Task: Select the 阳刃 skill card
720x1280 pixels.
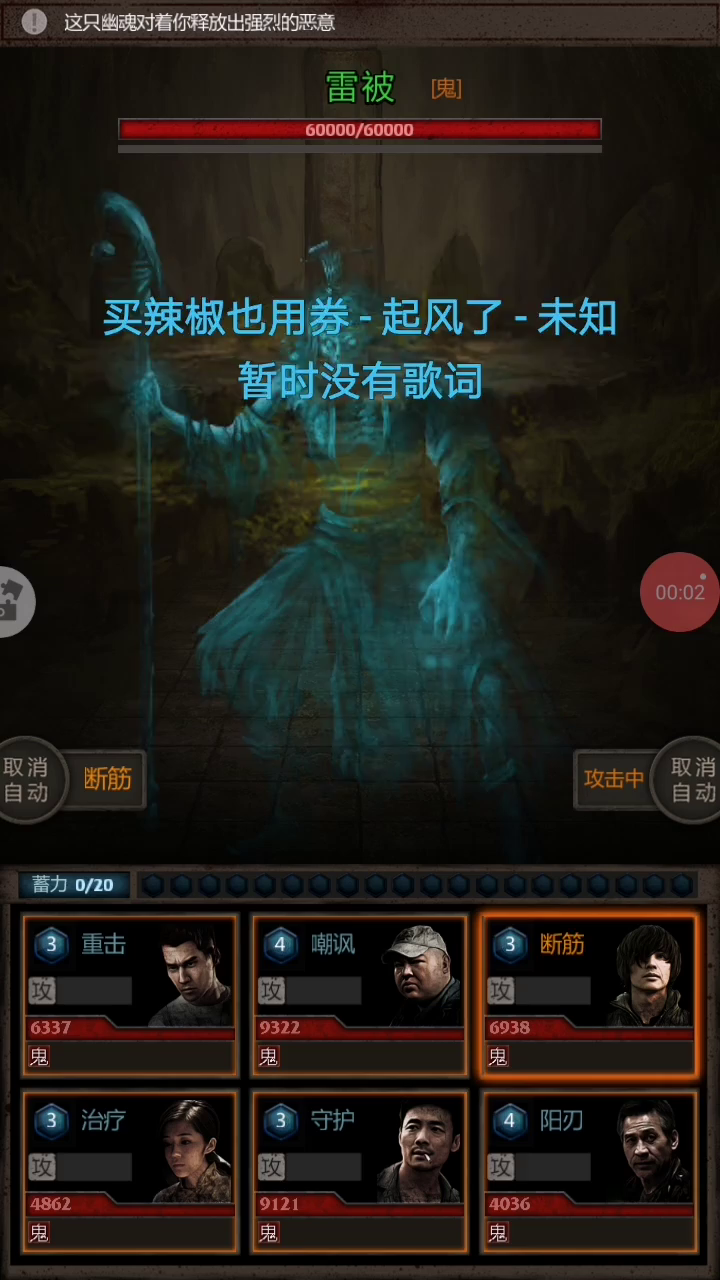Action: pos(589,1172)
